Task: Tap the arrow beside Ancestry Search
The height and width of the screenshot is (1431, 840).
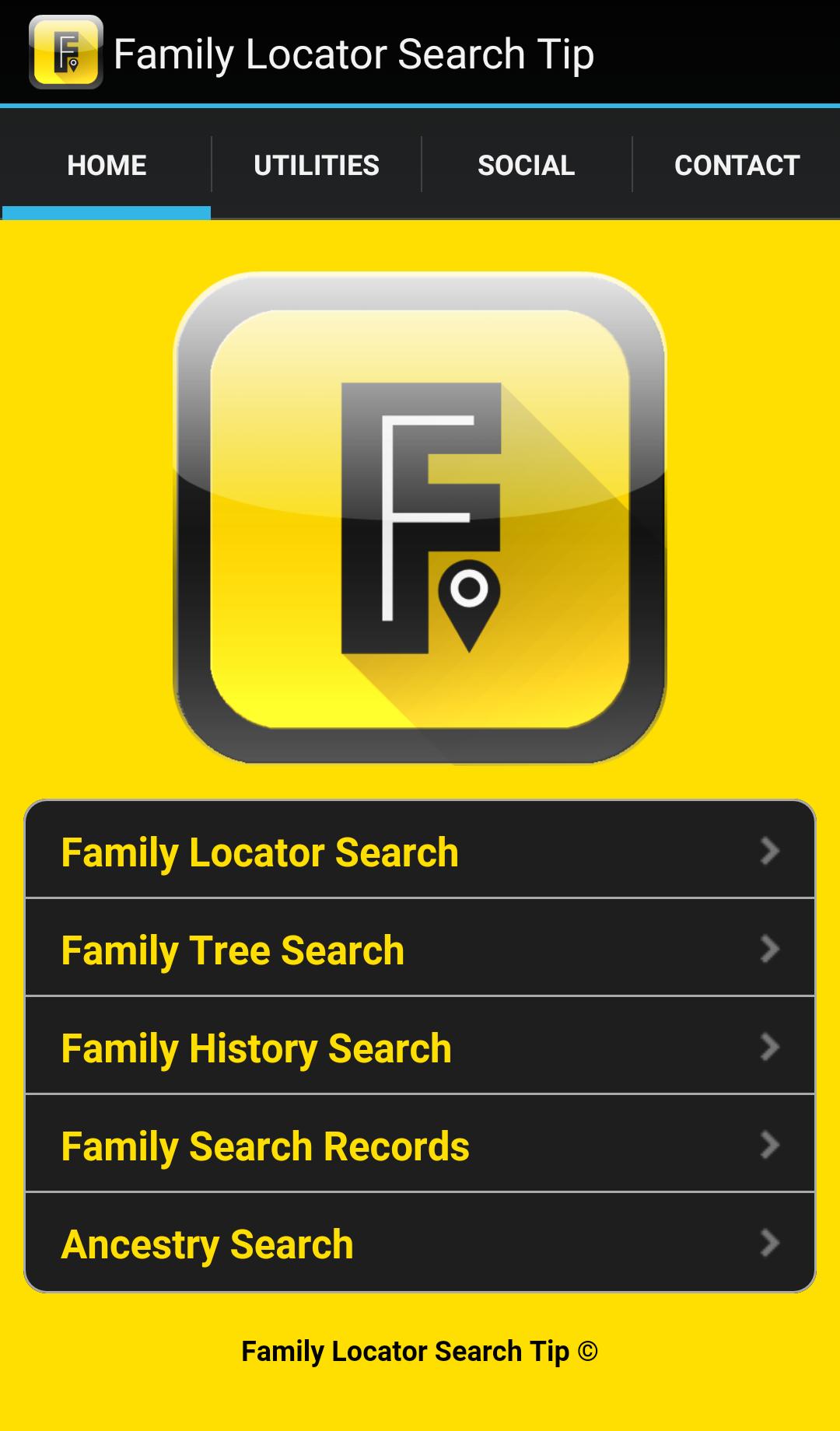Action: pos(770,1243)
